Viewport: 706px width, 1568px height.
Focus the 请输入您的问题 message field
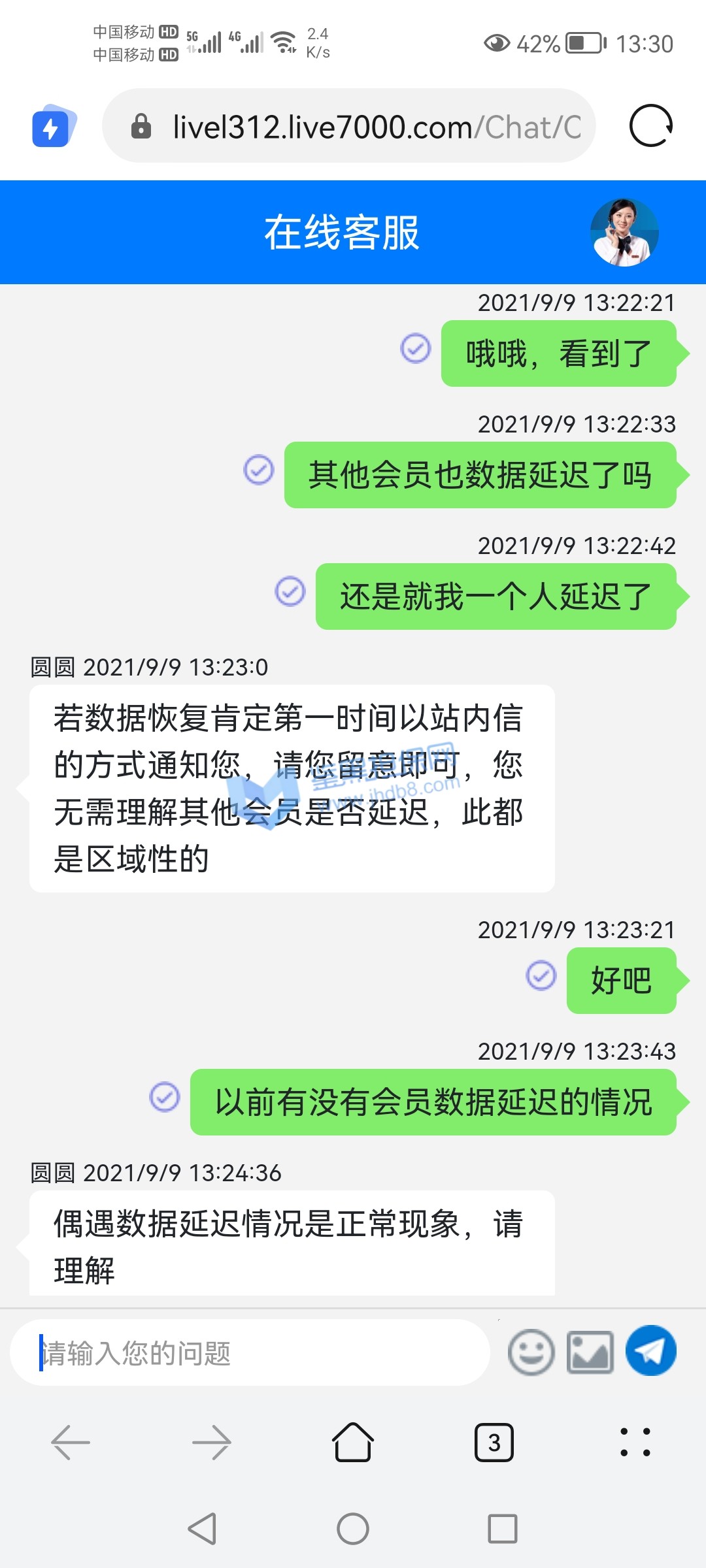pos(248,1353)
